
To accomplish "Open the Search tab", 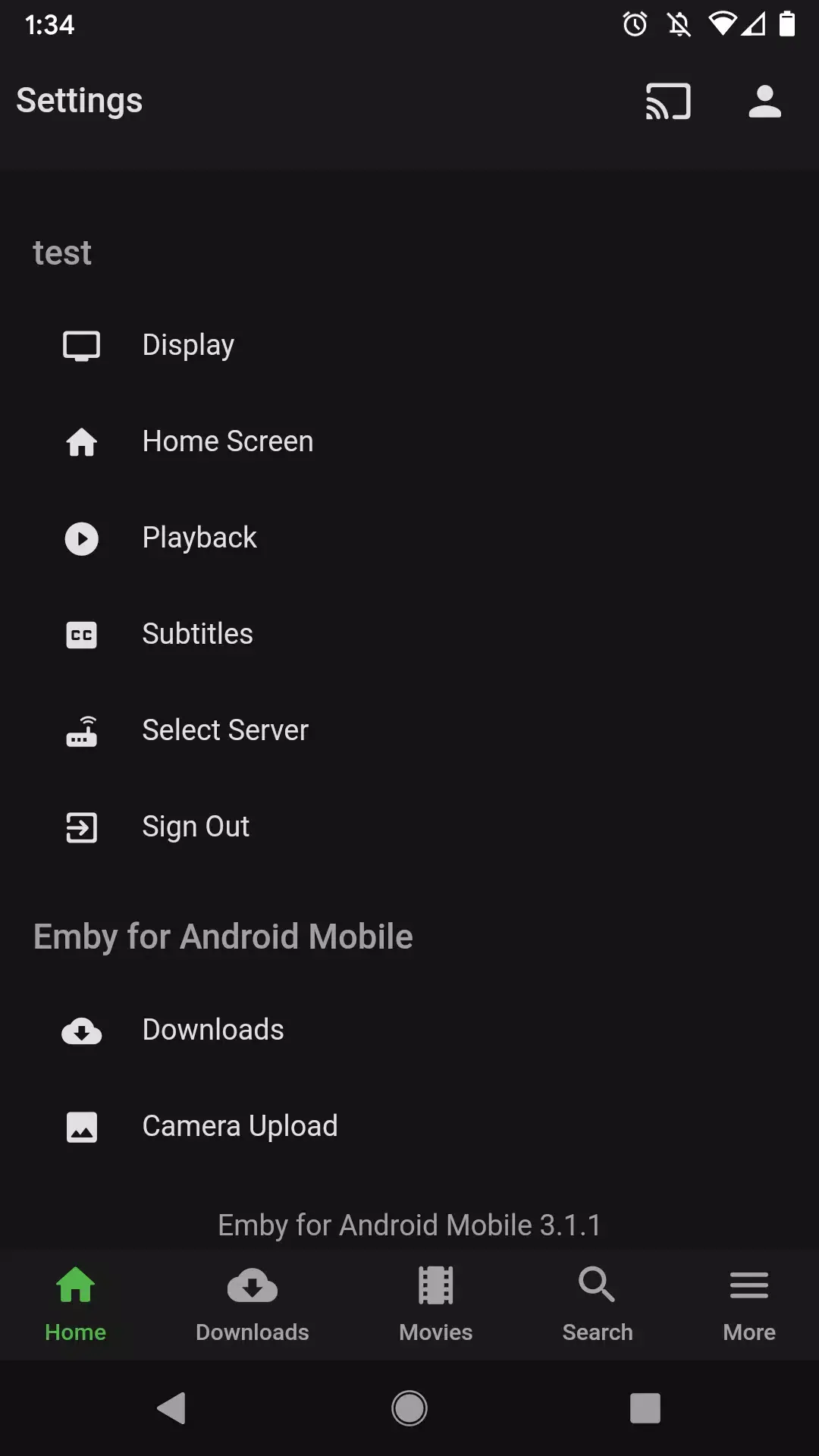I will point(597,1303).
